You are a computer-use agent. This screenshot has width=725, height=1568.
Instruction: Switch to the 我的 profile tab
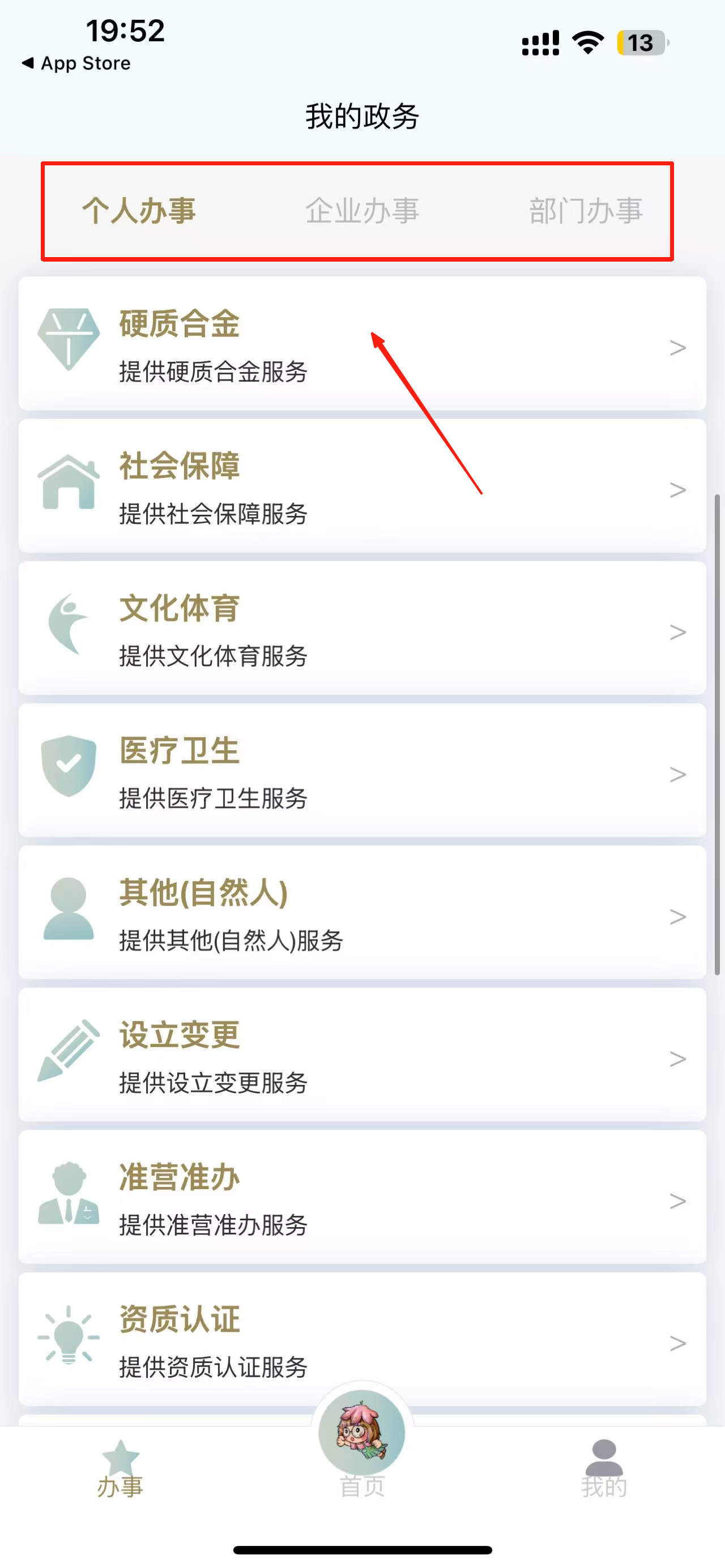tap(603, 1468)
